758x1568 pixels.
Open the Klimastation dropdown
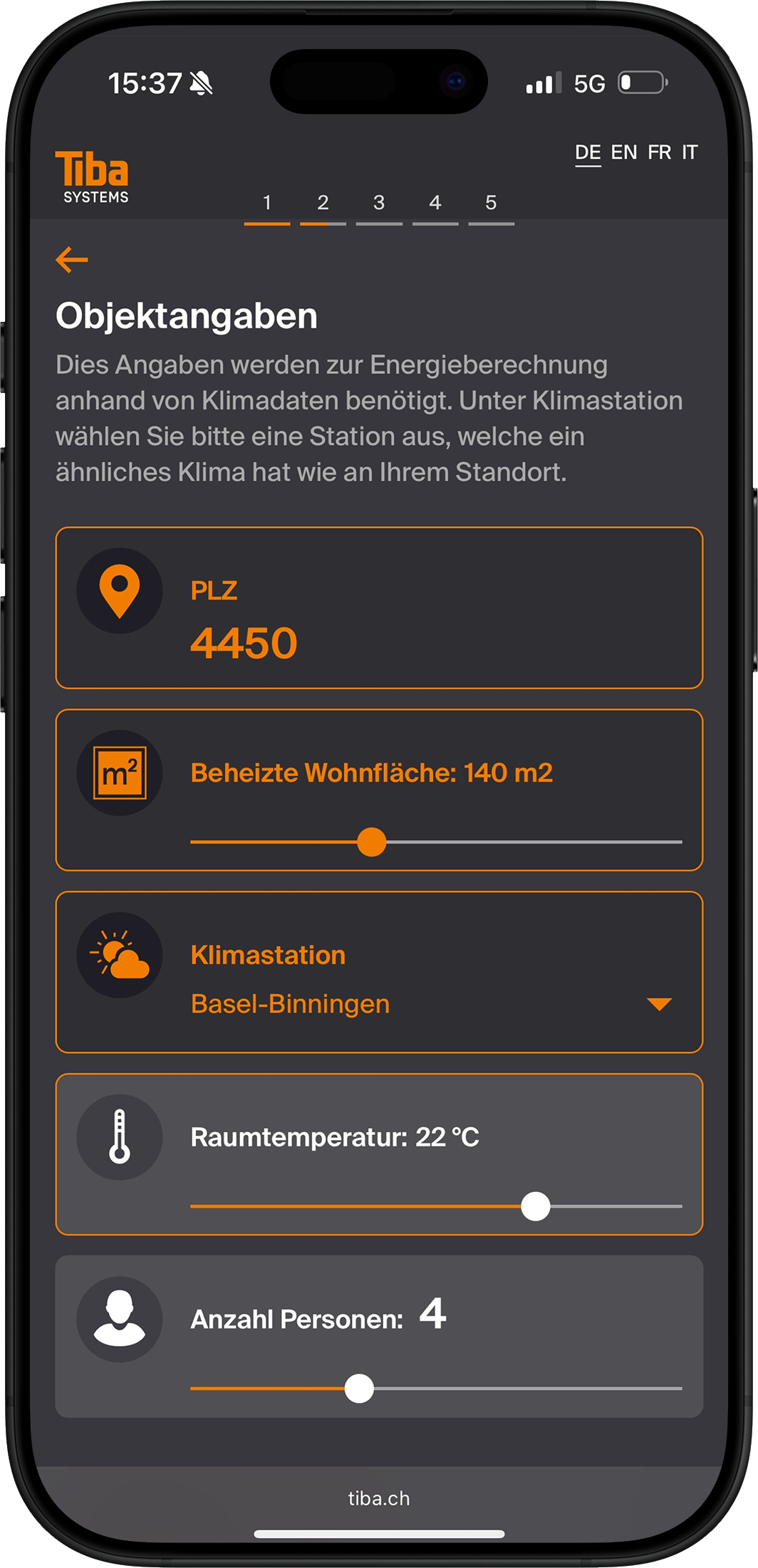coord(659,1004)
